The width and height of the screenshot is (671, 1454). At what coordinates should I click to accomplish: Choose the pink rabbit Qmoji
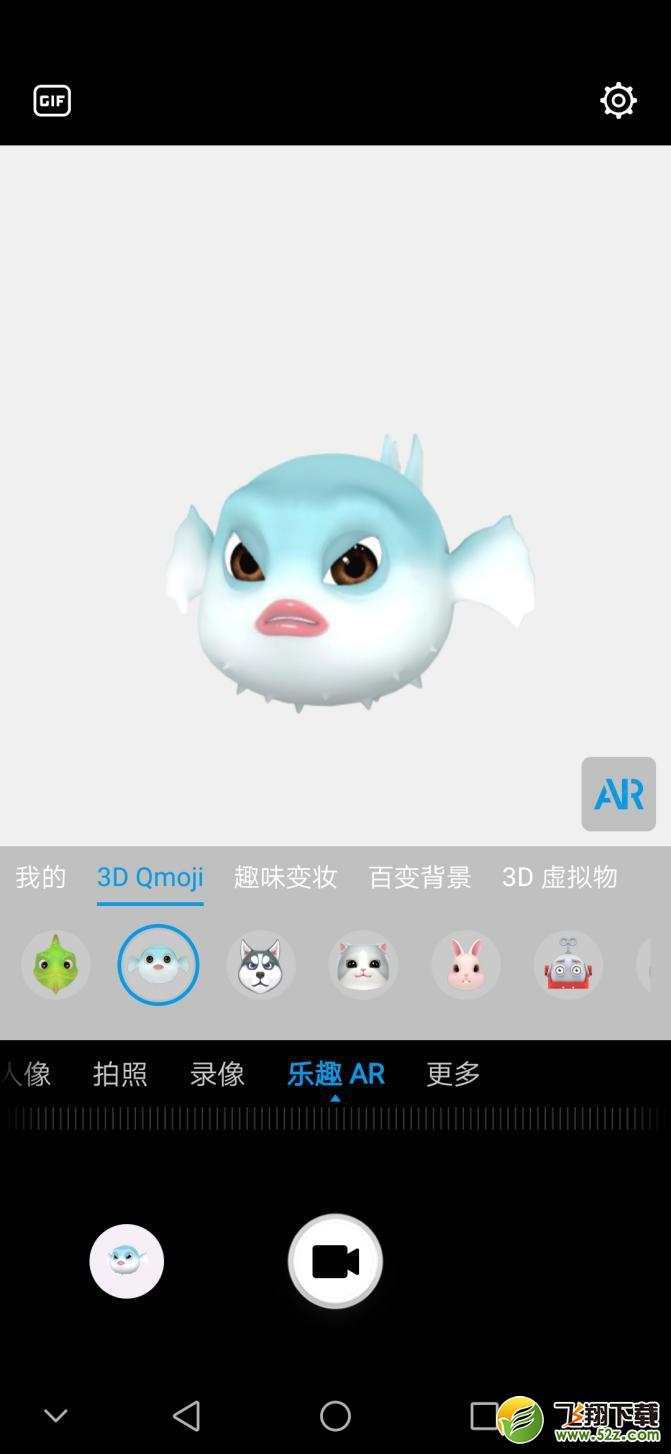click(x=465, y=965)
